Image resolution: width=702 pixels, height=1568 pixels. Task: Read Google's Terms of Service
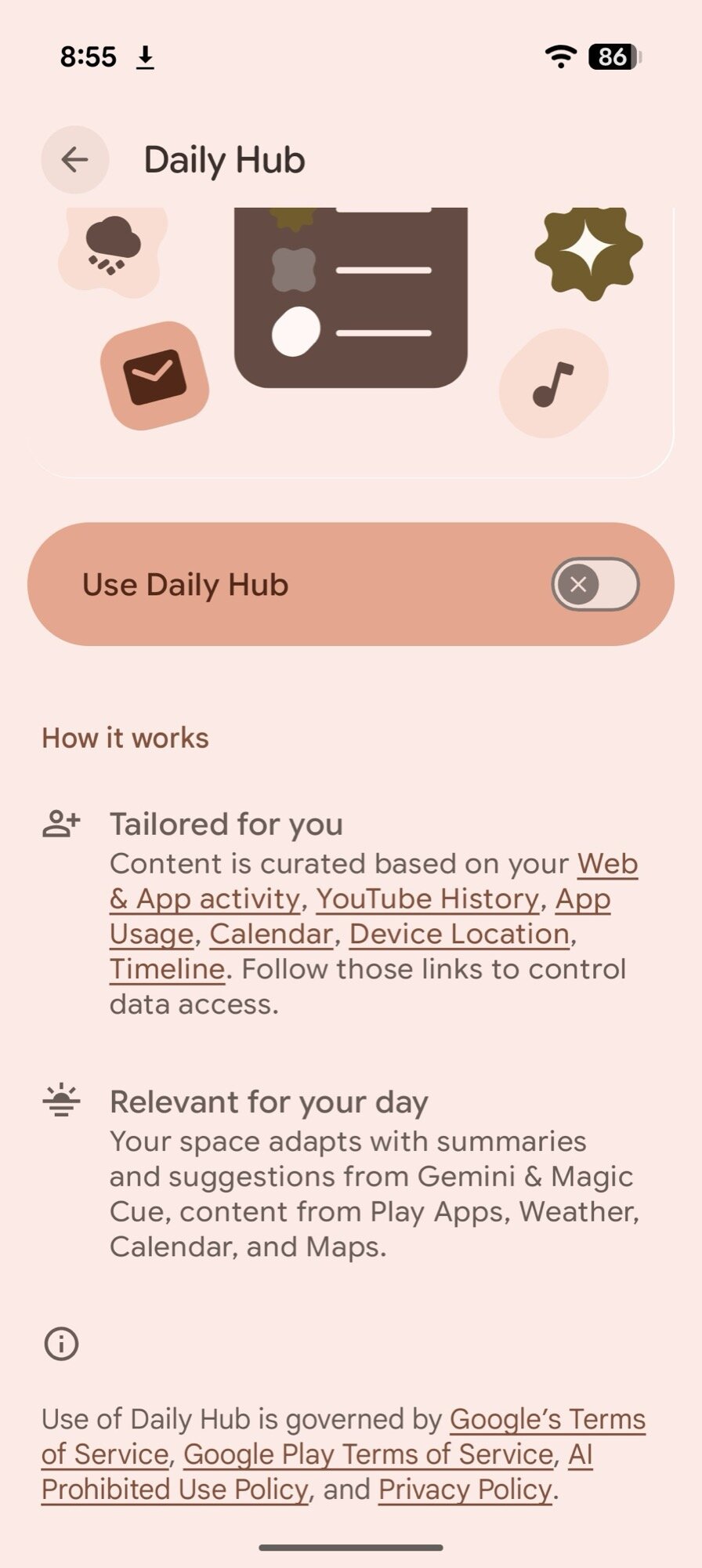coord(547,1419)
